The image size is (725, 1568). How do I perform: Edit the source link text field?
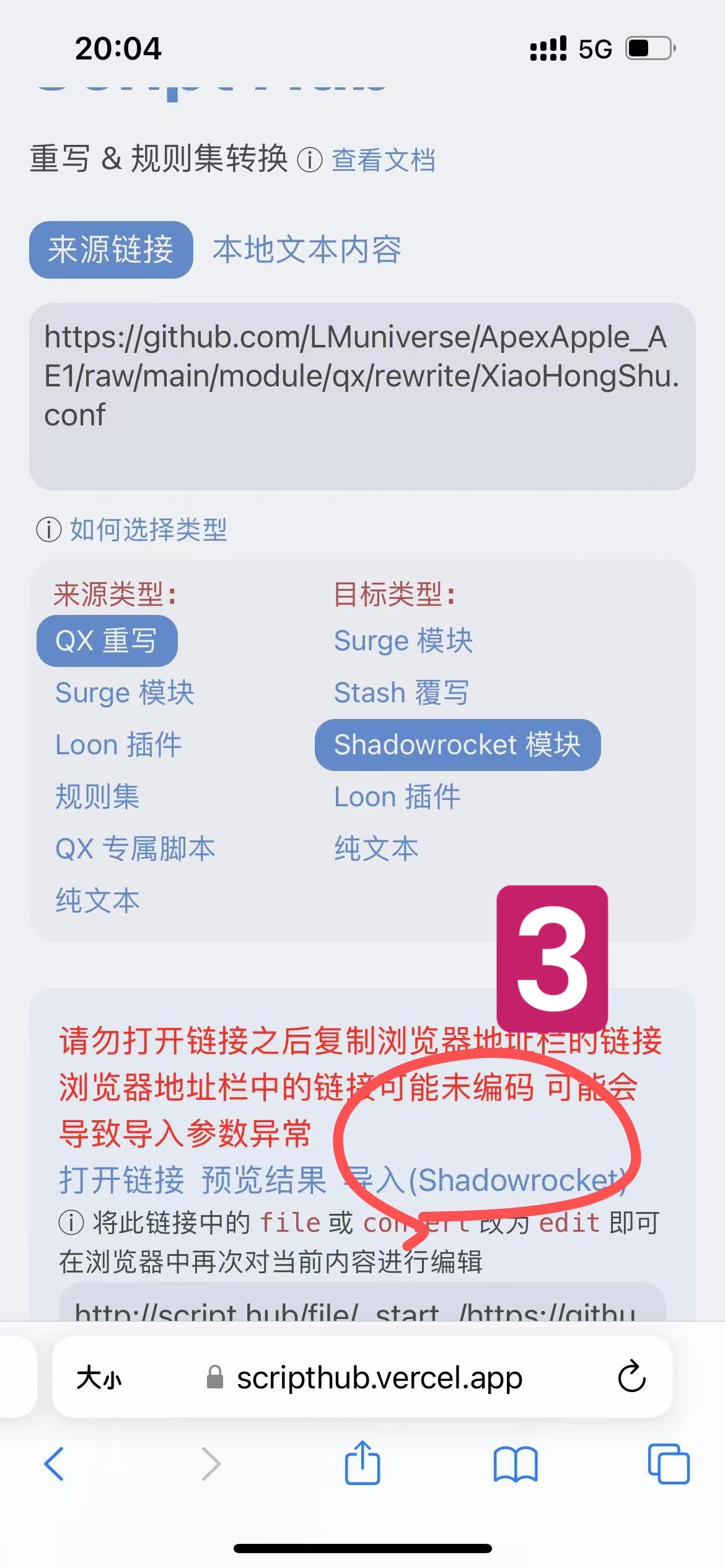point(362,396)
